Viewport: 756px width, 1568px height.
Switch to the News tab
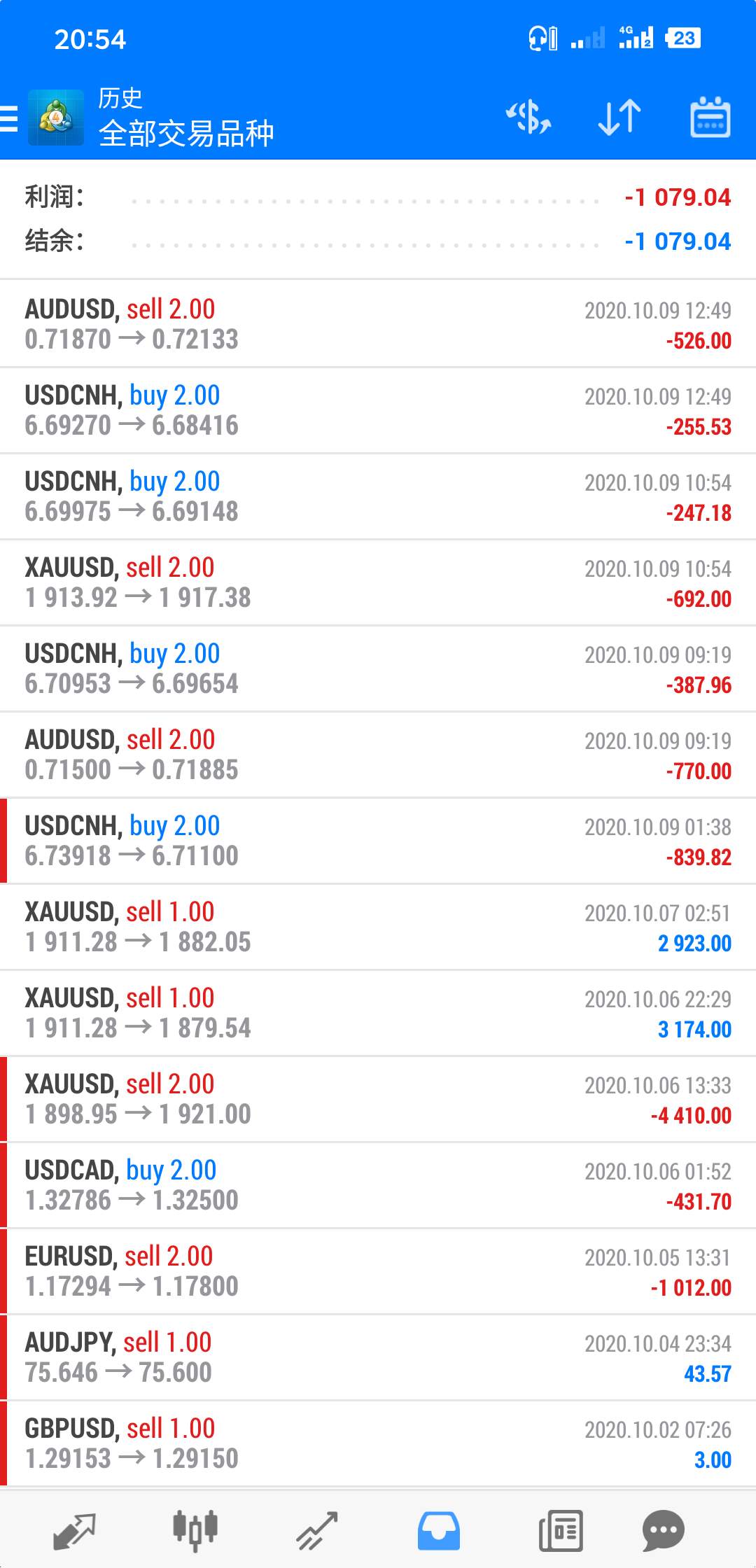pos(561,1530)
